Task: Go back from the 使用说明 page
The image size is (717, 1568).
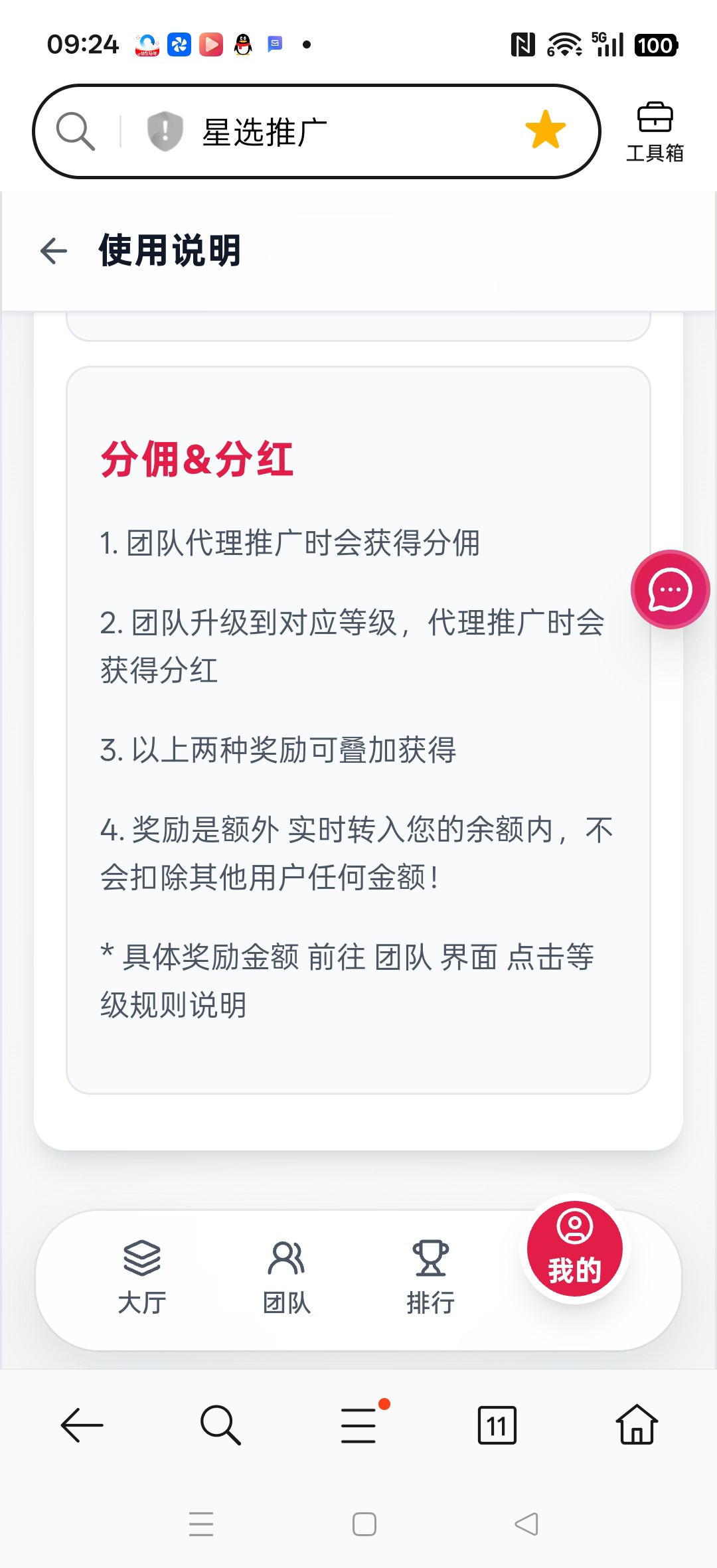Action: coord(54,251)
